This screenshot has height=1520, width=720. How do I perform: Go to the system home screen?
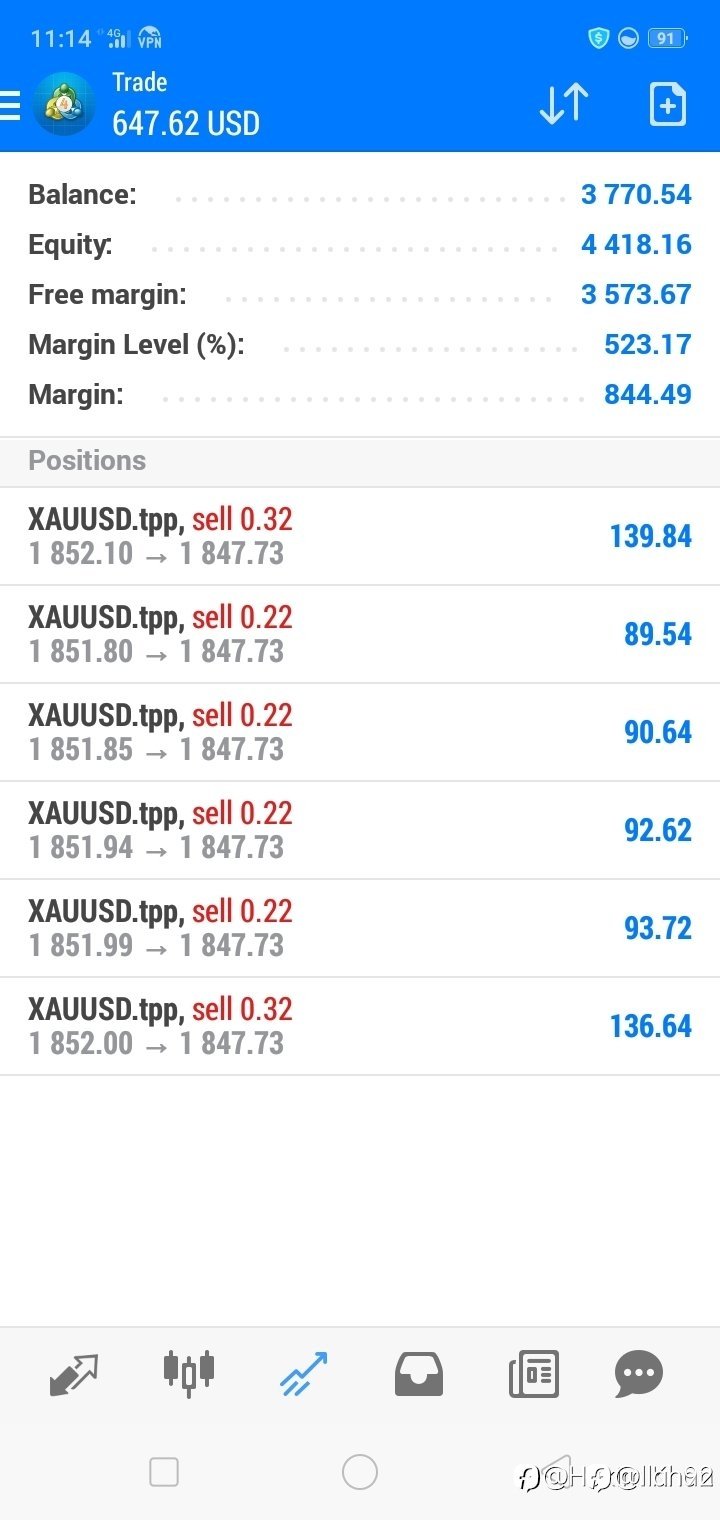tap(360, 1472)
